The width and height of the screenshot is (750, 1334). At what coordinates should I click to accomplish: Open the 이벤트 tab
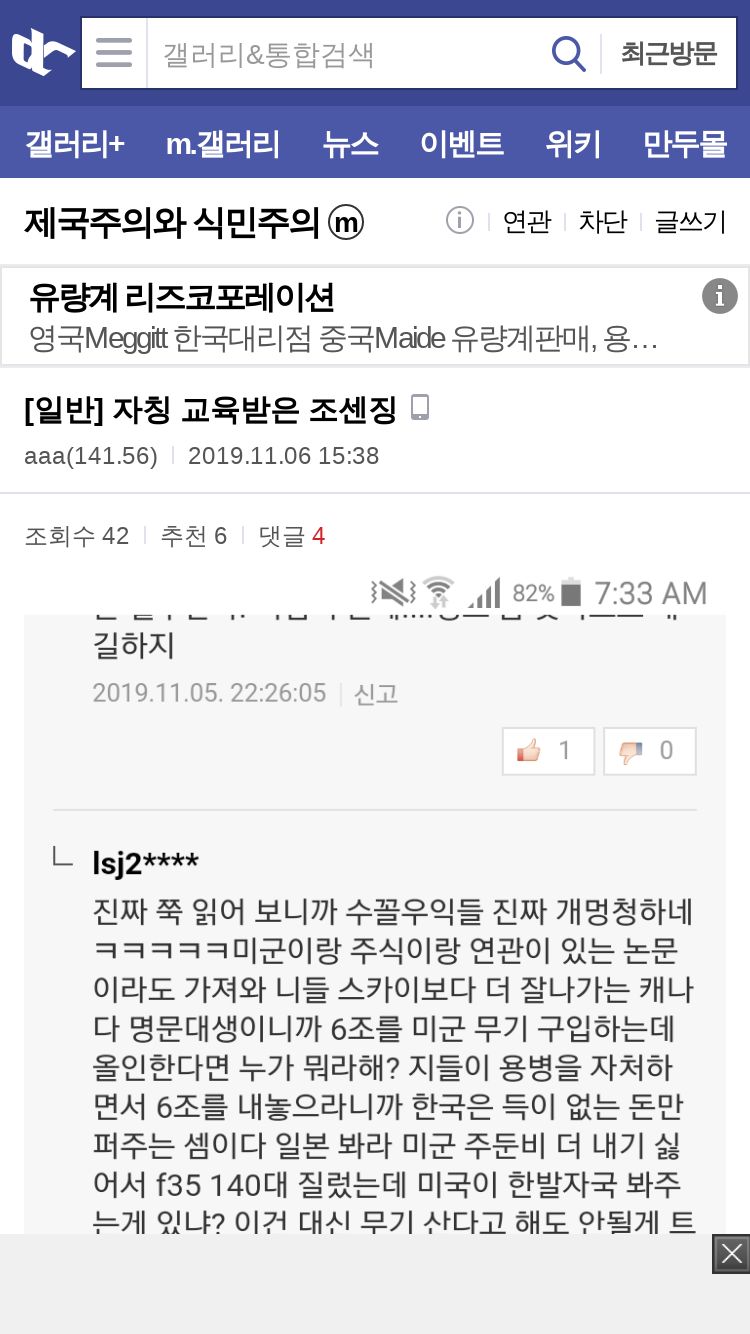461,144
